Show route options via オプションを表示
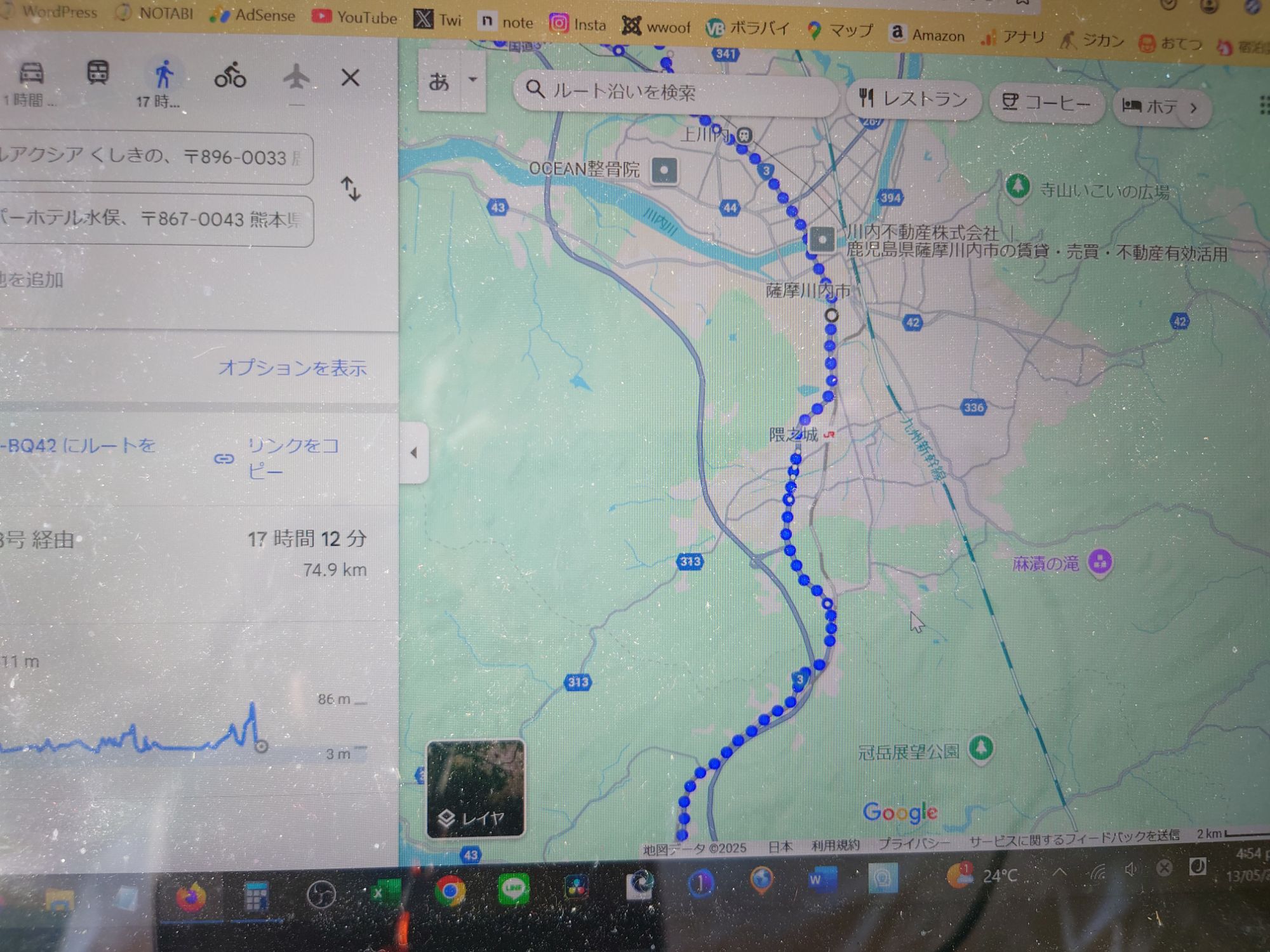The height and width of the screenshot is (952, 1270). point(292,368)
